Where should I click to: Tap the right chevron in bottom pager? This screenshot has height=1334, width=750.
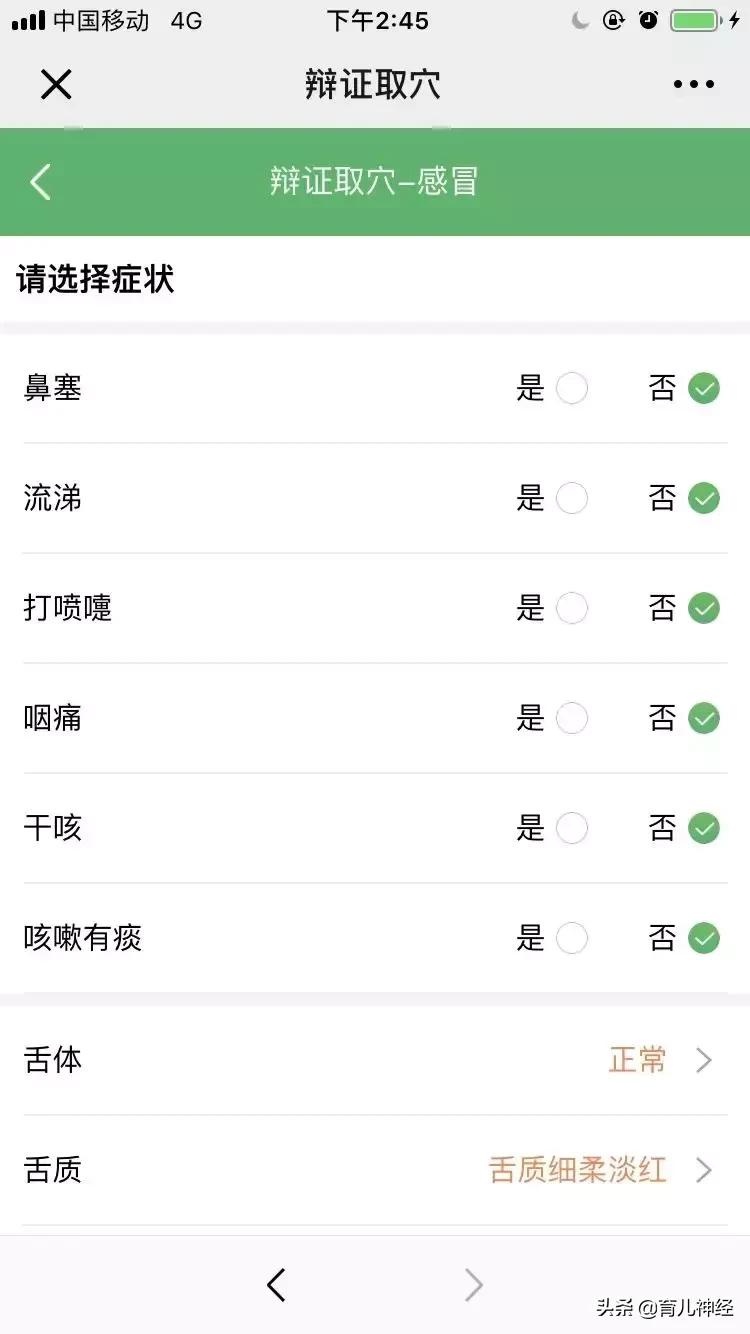pos(472,1285)
